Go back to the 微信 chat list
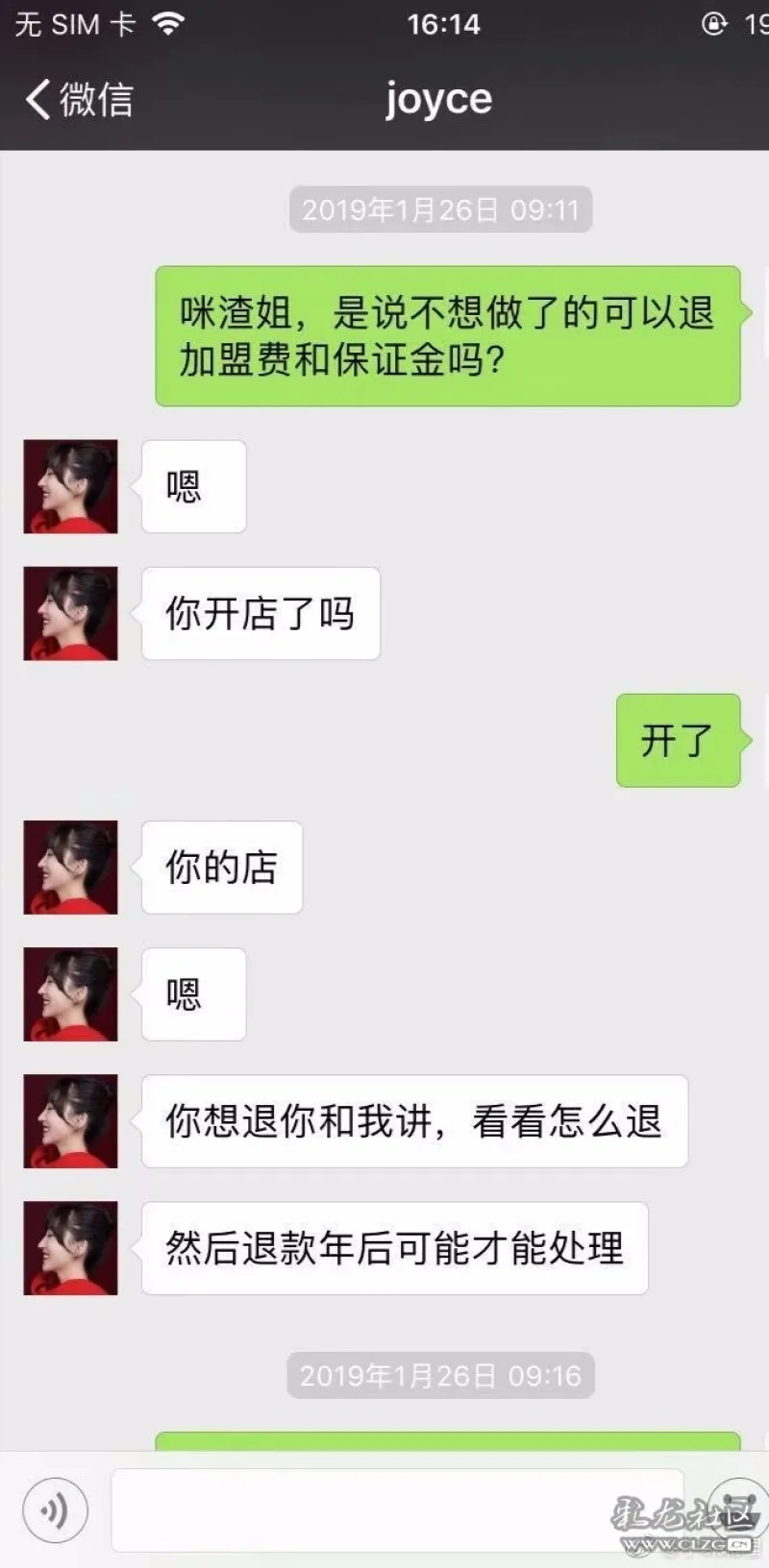This screenshot has width=769, height=1568. pyautogui.click(x=77, y=99)
